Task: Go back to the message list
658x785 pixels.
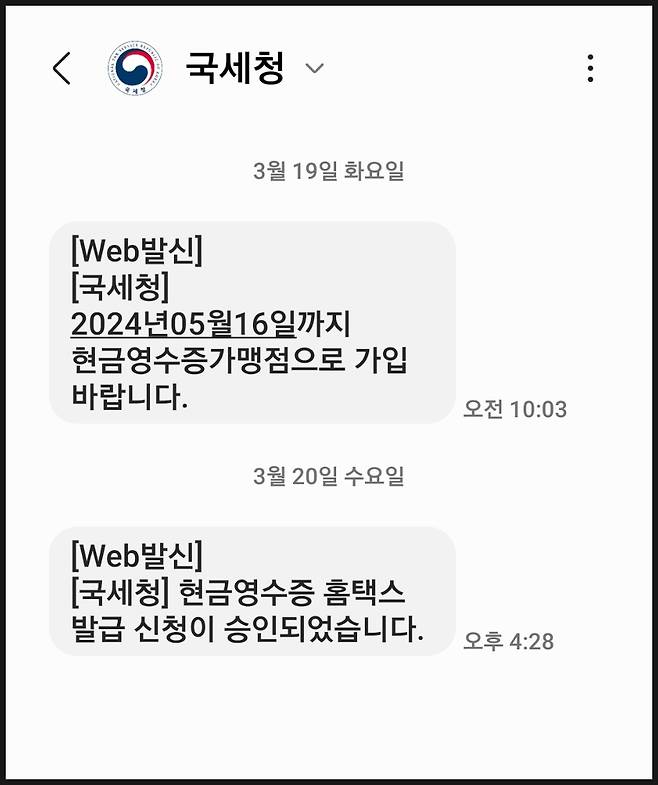Action: pyautogui.click(x=62, y=68)
